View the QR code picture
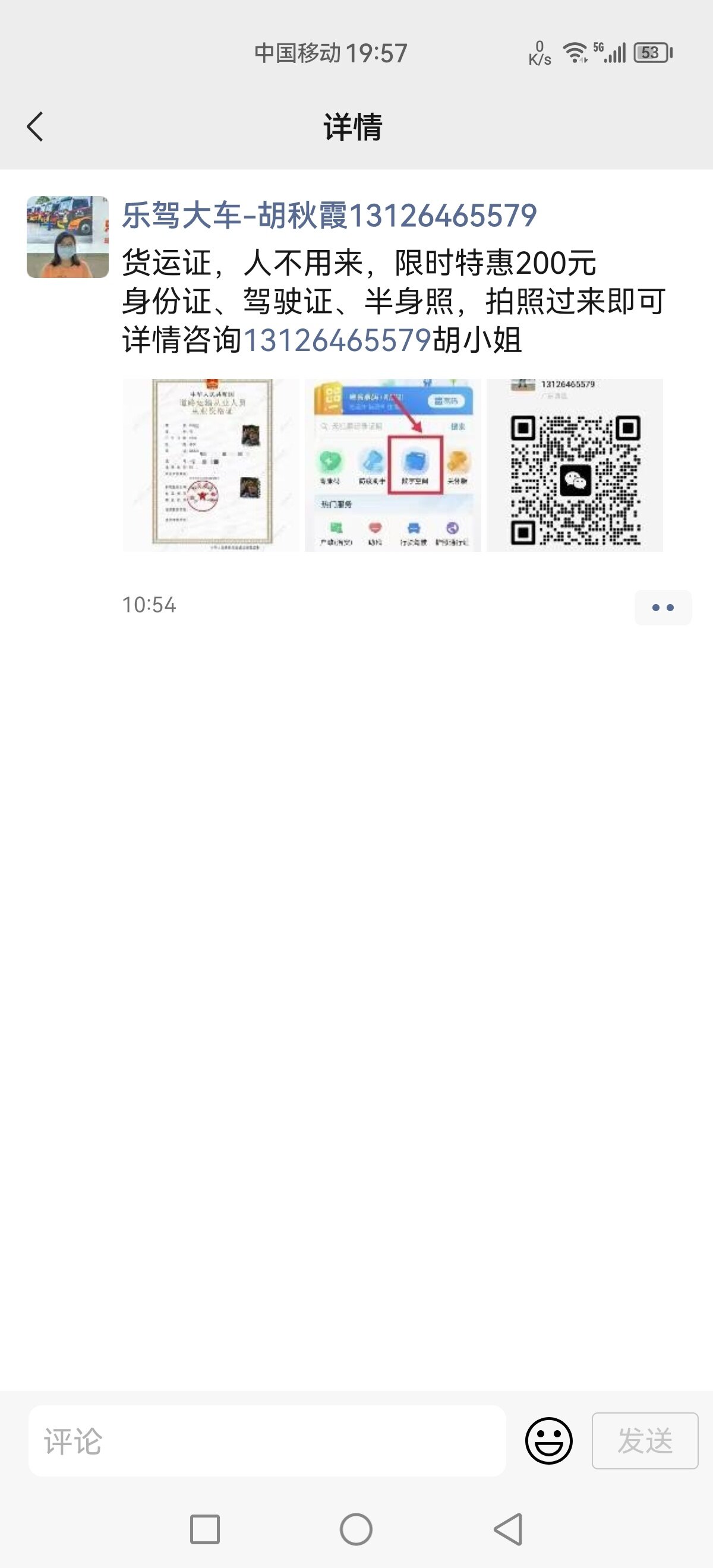This screenshot has width=713, height=1568. [x=575, y=465]
